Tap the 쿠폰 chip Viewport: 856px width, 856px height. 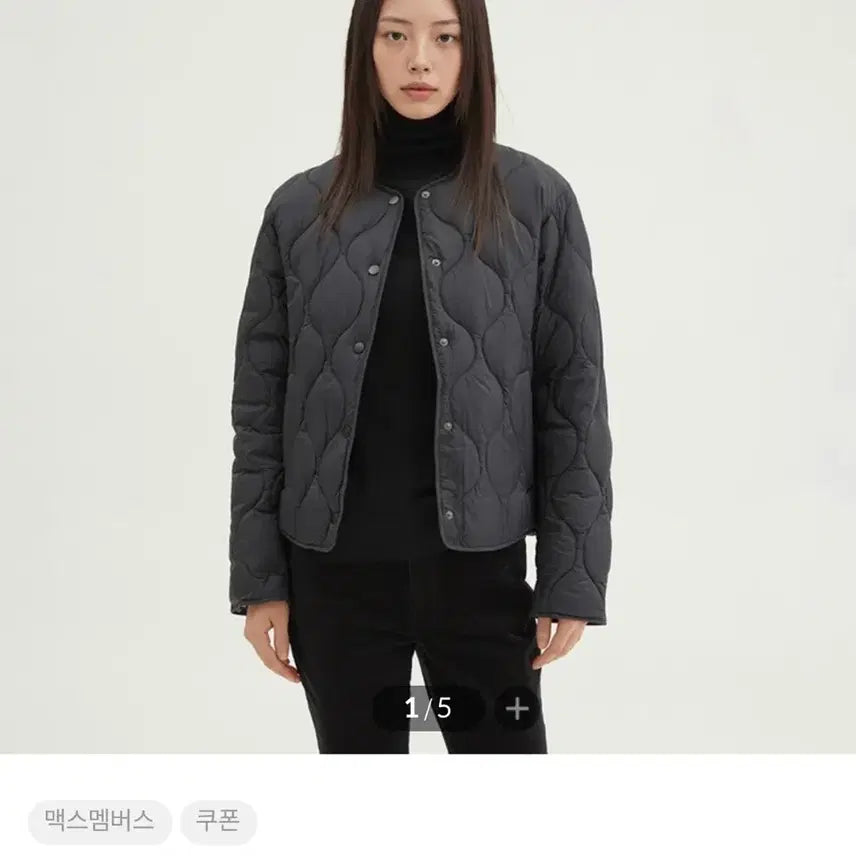coord(219,822)
